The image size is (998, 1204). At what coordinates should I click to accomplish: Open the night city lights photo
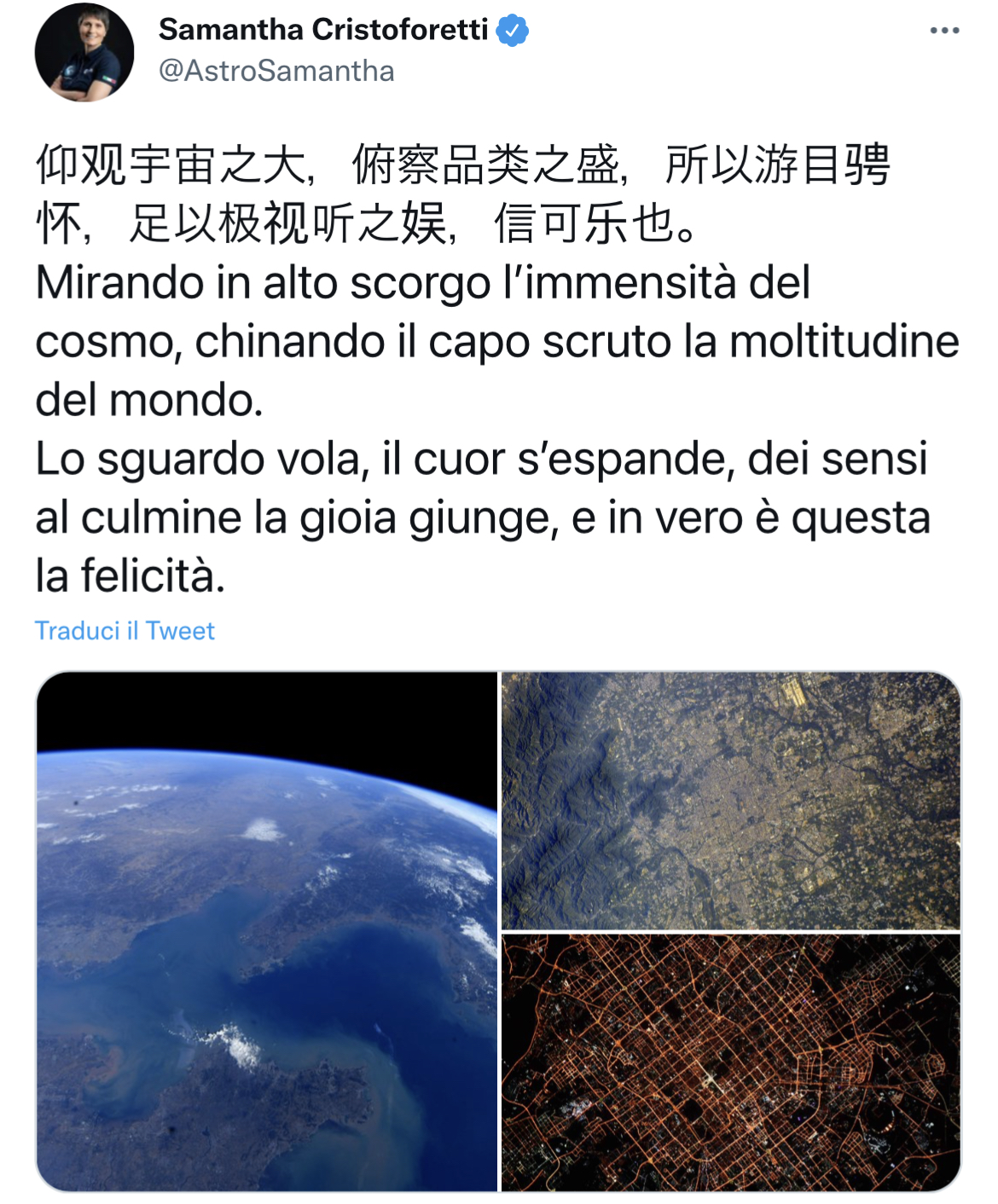pyautogui.click(x=730, y=1062)
